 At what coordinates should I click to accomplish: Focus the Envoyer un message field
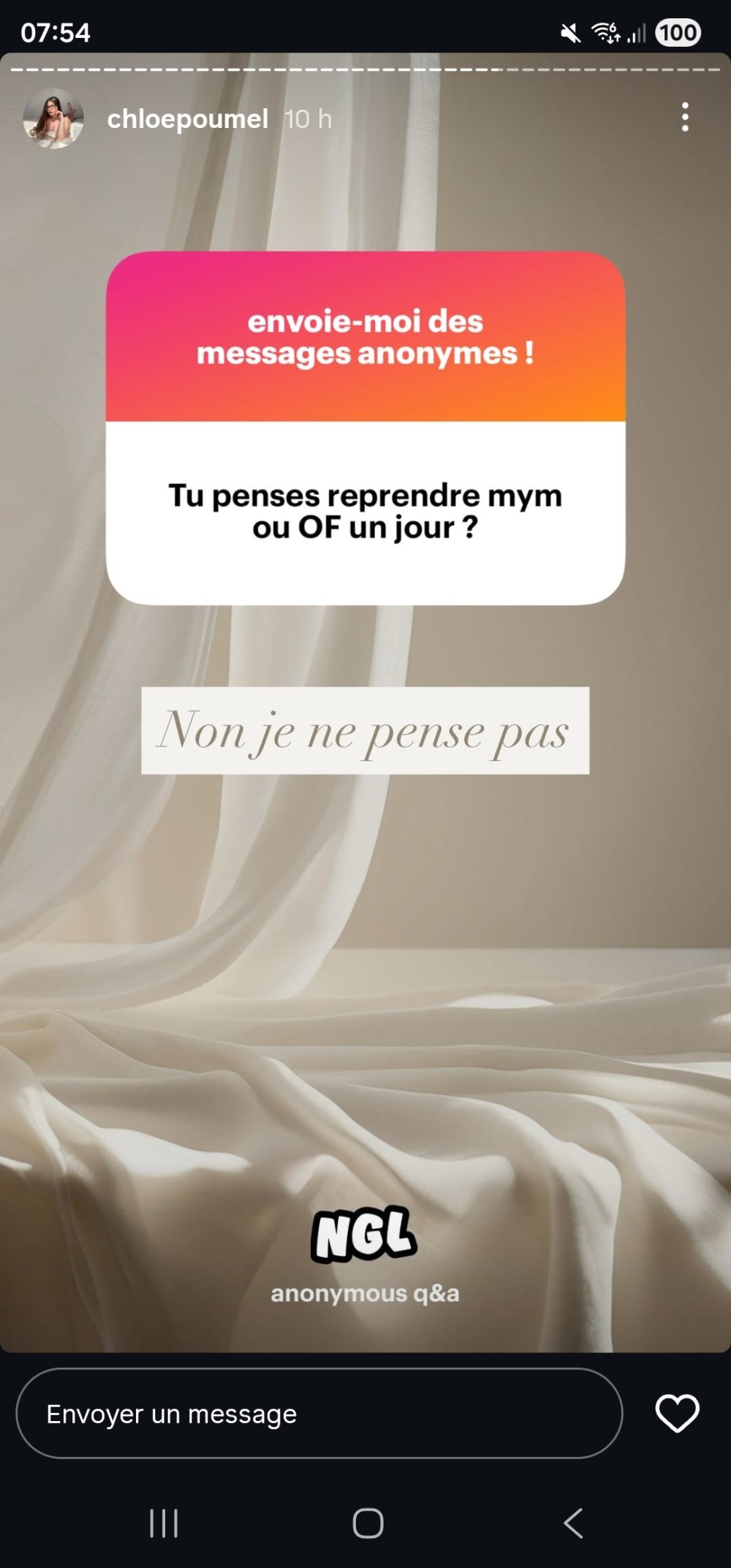[x=319, y=1414]
